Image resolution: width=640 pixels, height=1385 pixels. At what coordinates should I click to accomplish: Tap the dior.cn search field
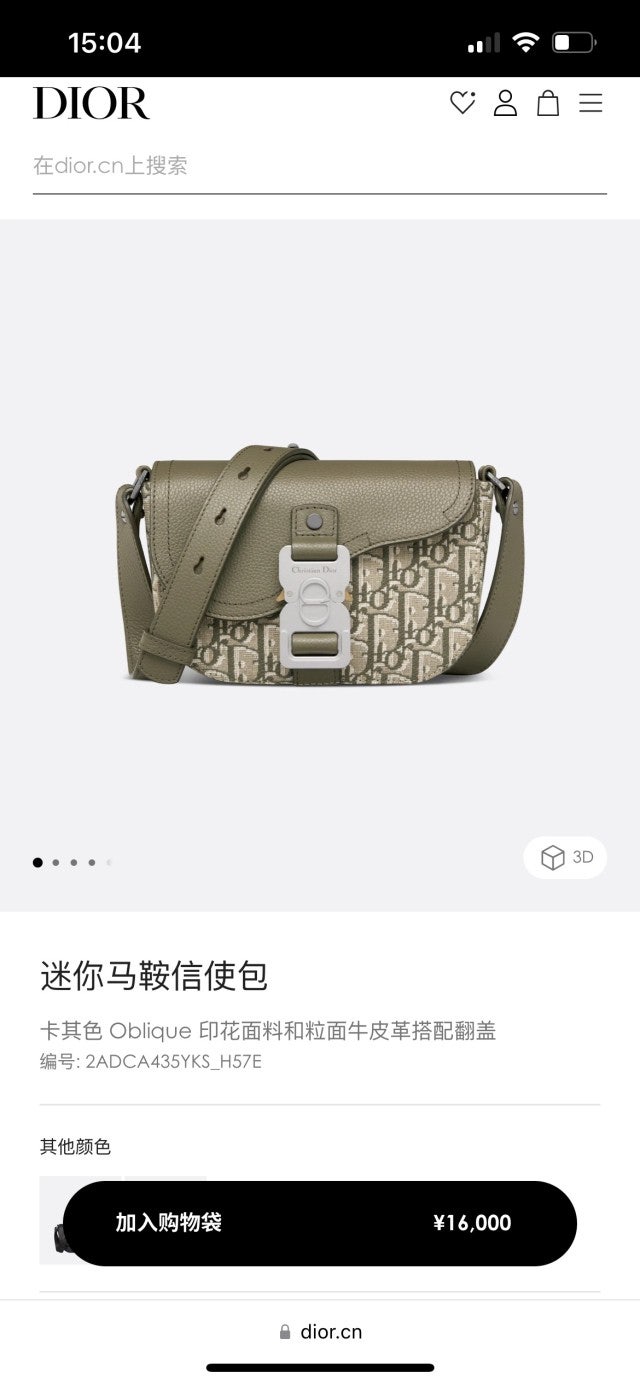(319, 166)
